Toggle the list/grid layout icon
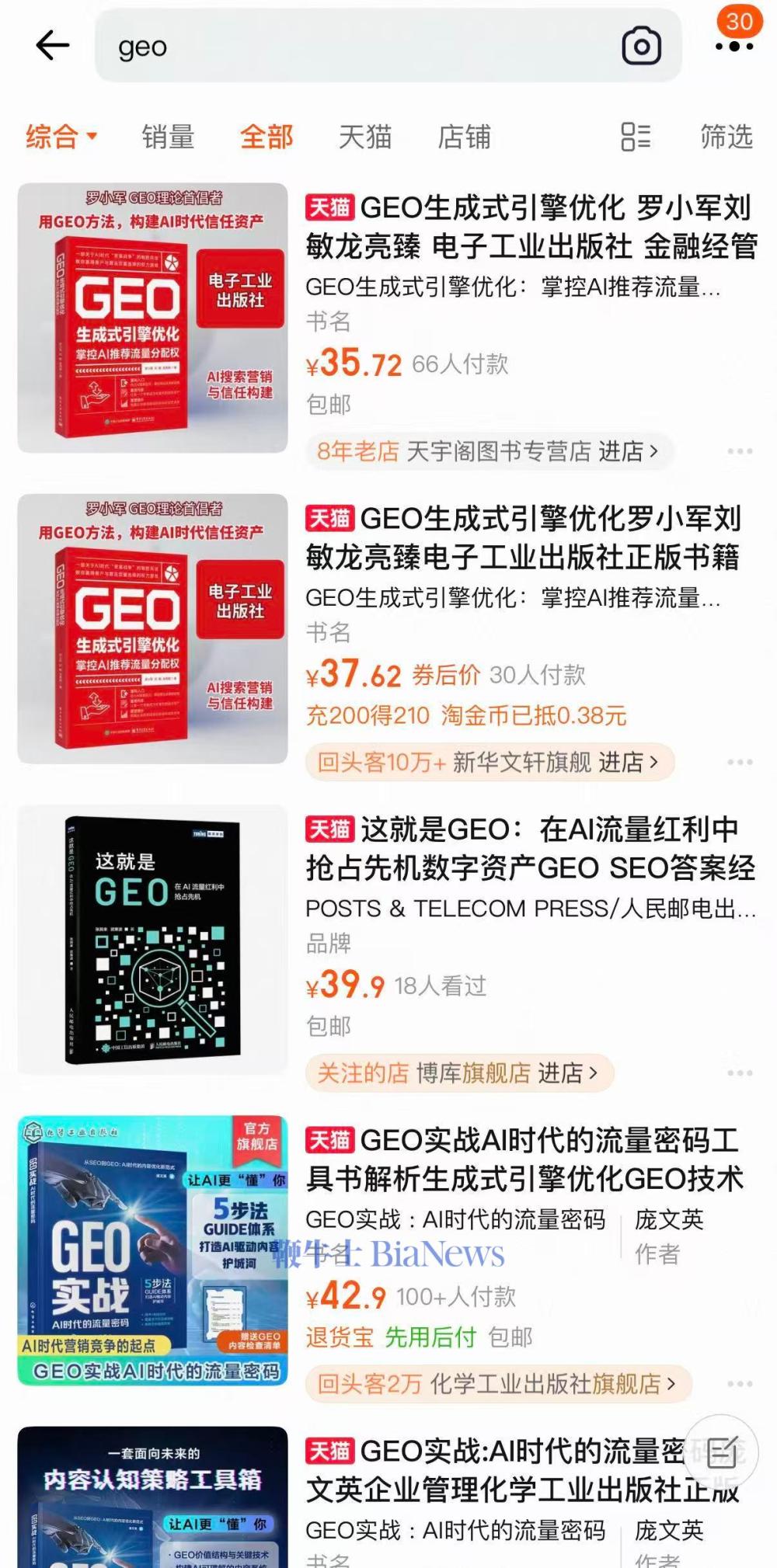This screenshot has width=777, height=1568. 636,137
